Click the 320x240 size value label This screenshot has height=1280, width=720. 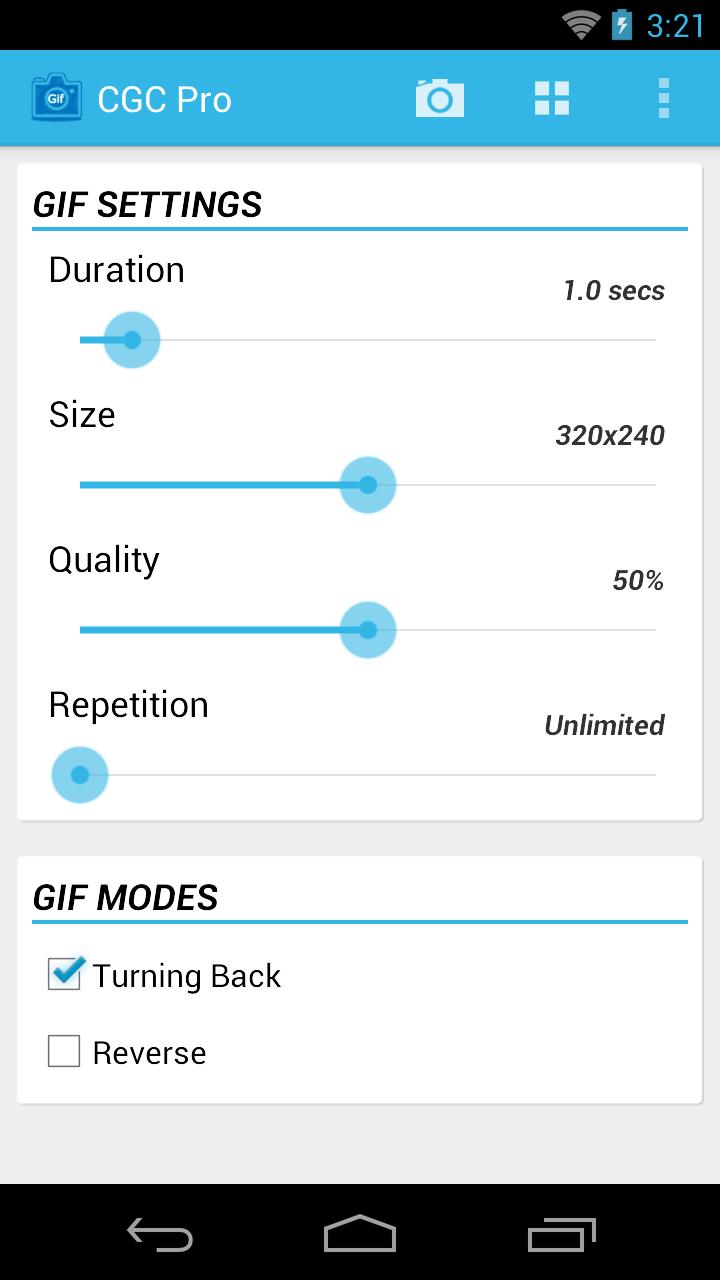(611, 435)
